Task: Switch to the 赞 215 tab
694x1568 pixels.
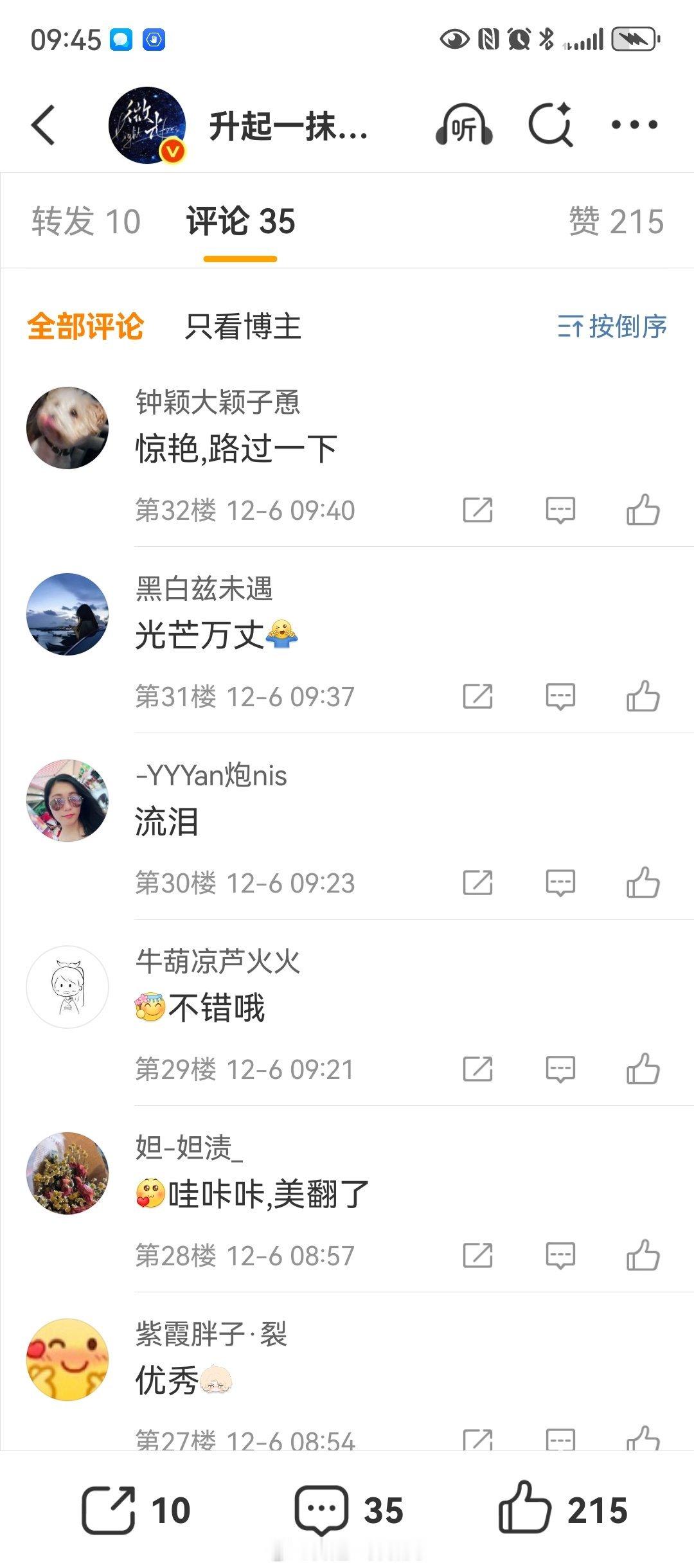Action: coord(619,222)
